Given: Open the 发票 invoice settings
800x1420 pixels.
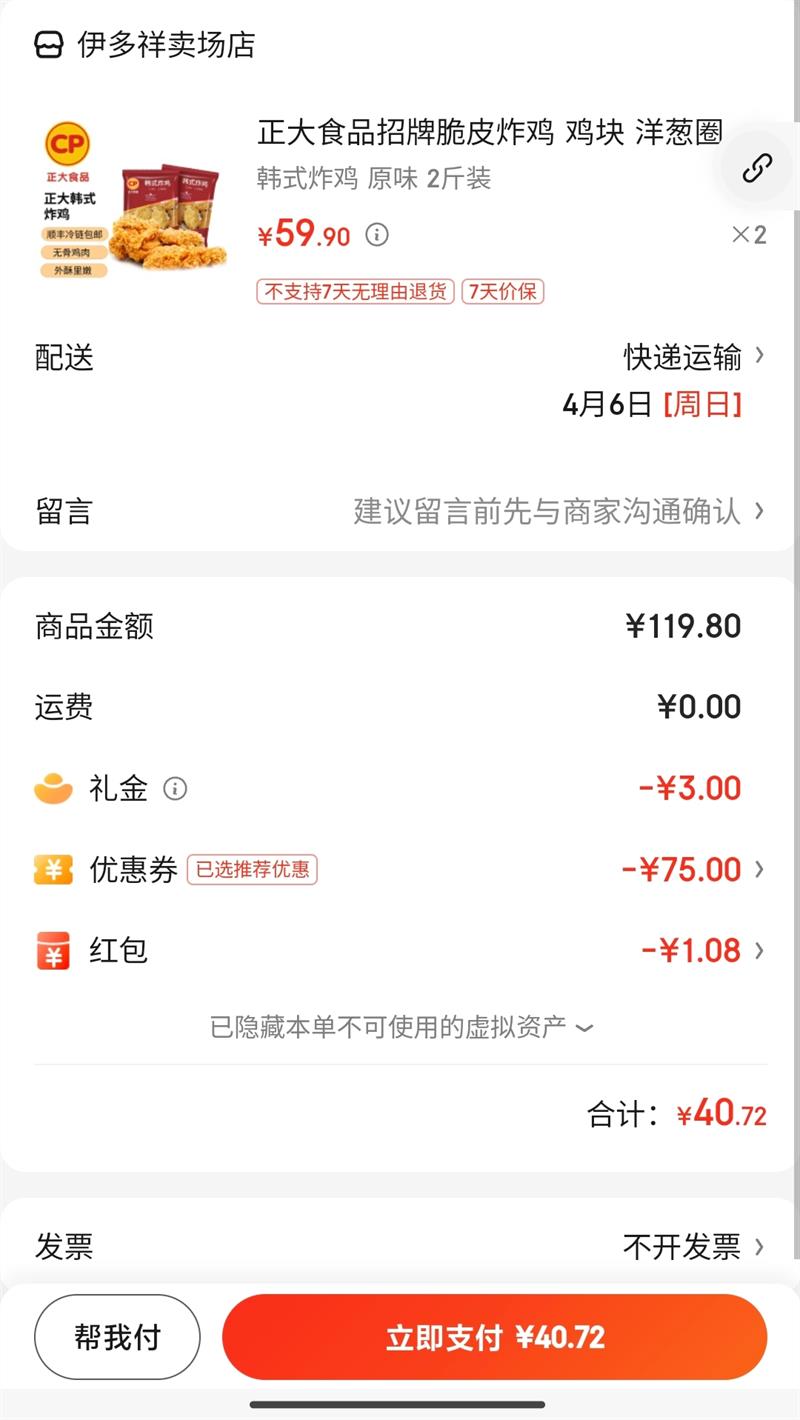Looking at the screenshot, I should [692, 1247].
